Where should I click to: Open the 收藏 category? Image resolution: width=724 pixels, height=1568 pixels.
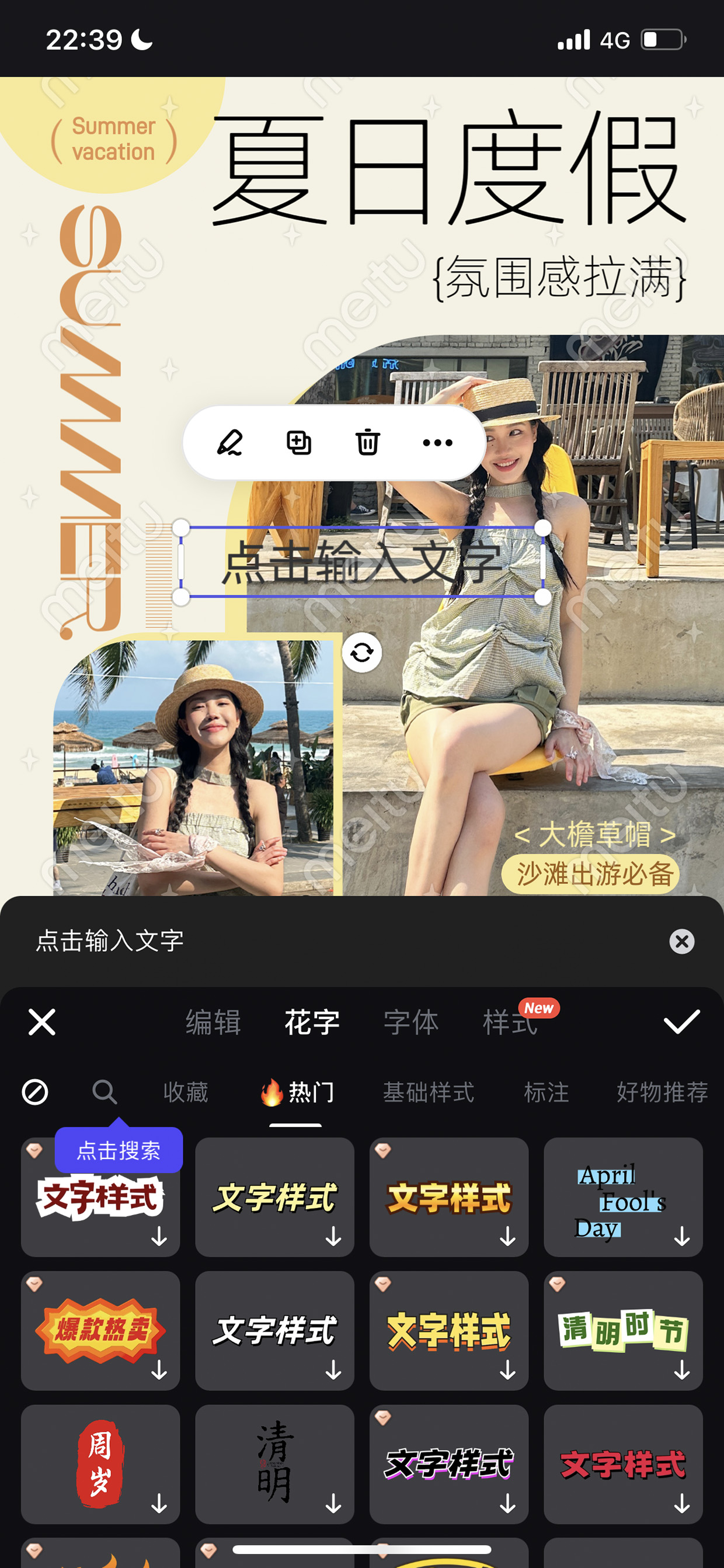186,1092
